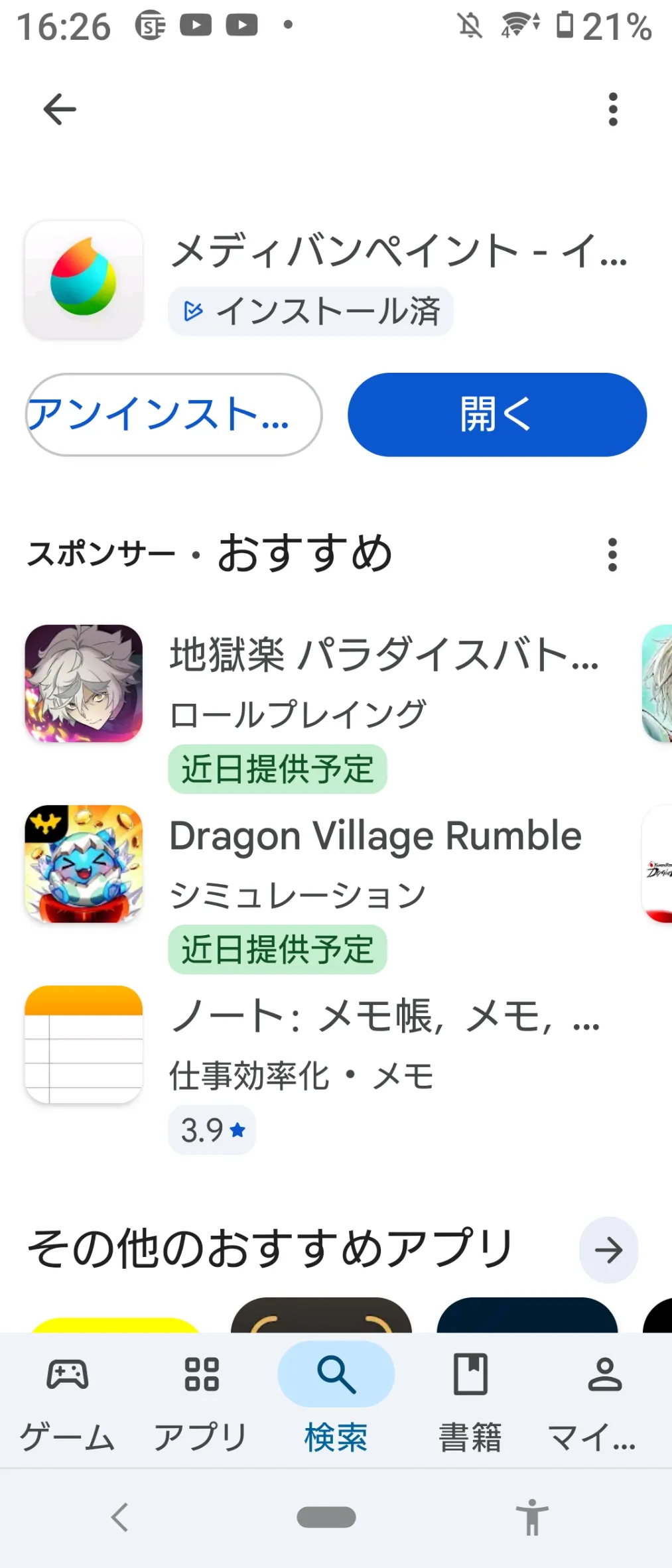Expand その他のおすすめアプリ with the arrow
The image size is (672, 1568).
(x=608, y=1250)
